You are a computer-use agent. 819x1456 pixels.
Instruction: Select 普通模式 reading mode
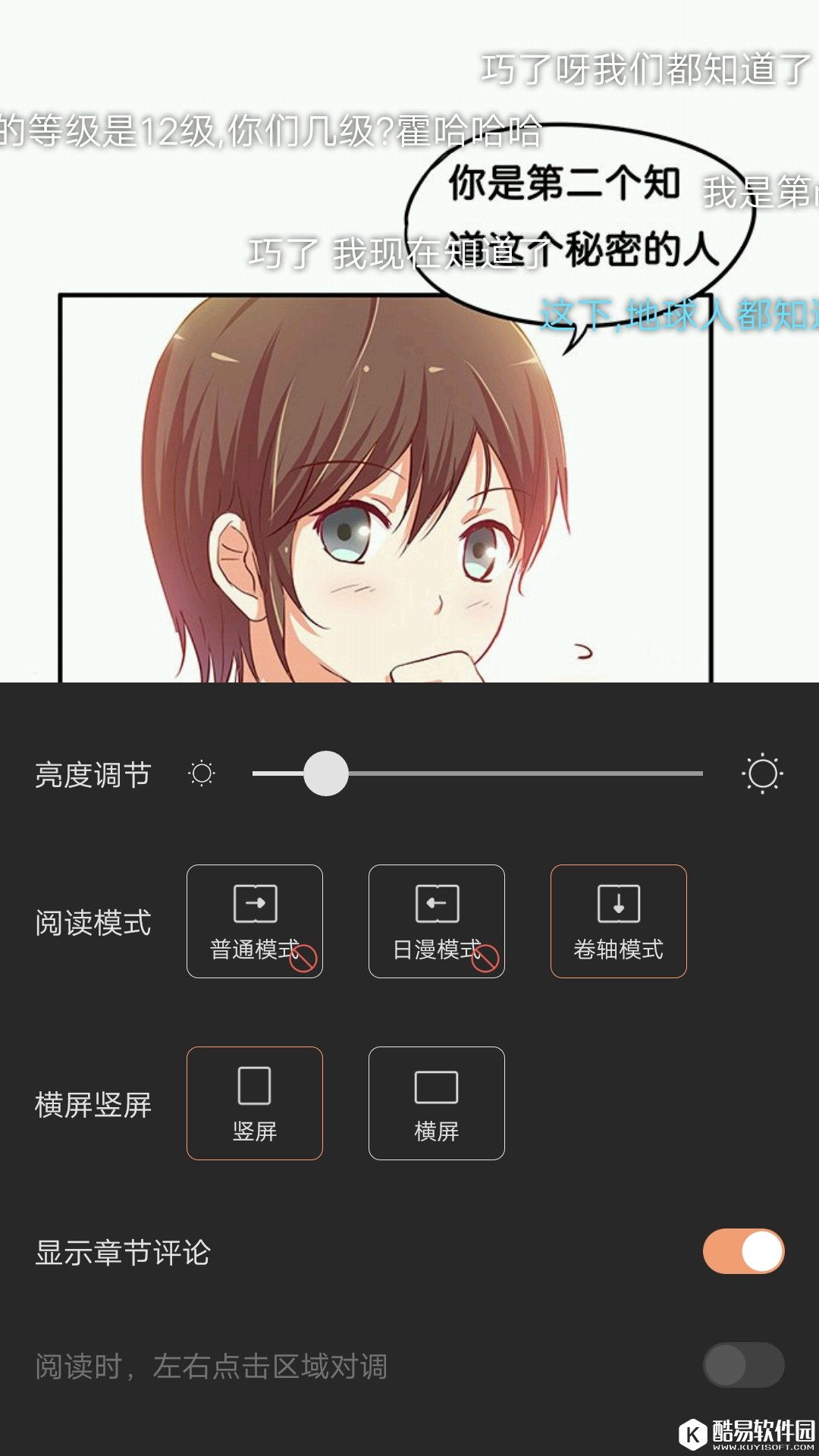click(255, 921)
